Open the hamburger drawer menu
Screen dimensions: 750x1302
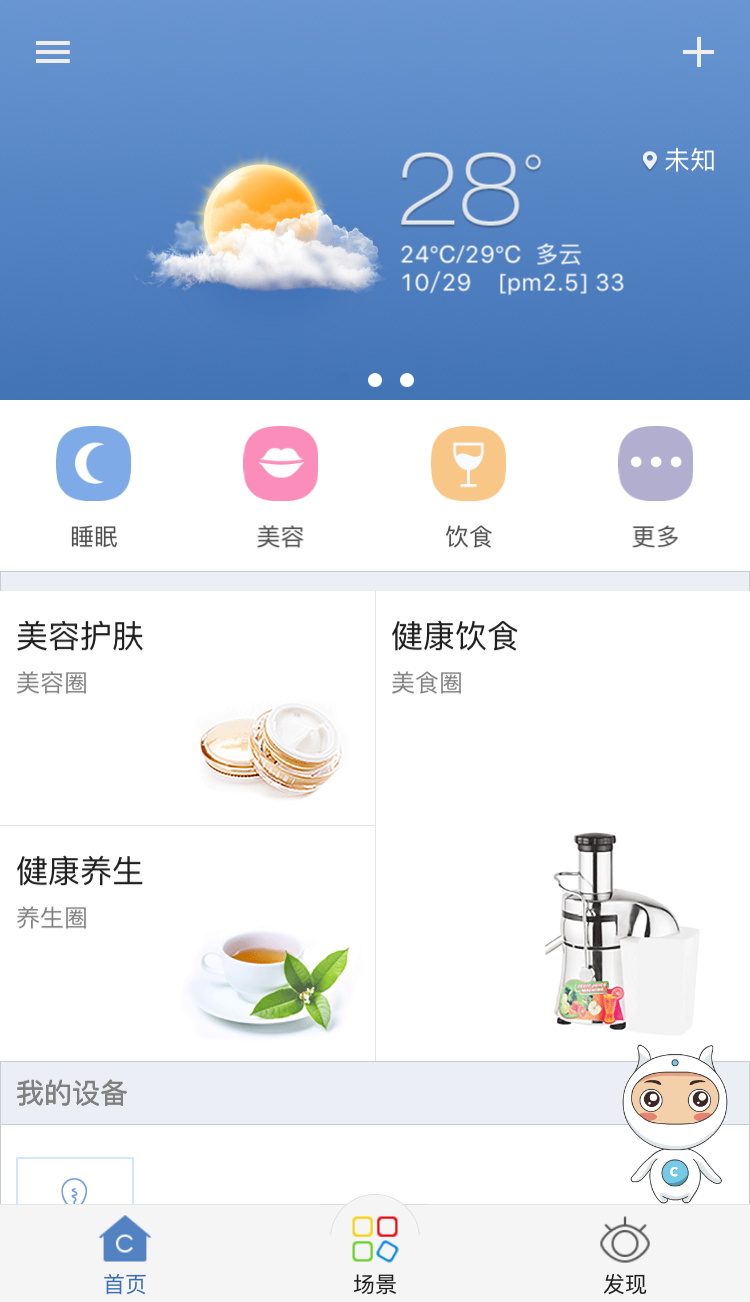[53, 52]
